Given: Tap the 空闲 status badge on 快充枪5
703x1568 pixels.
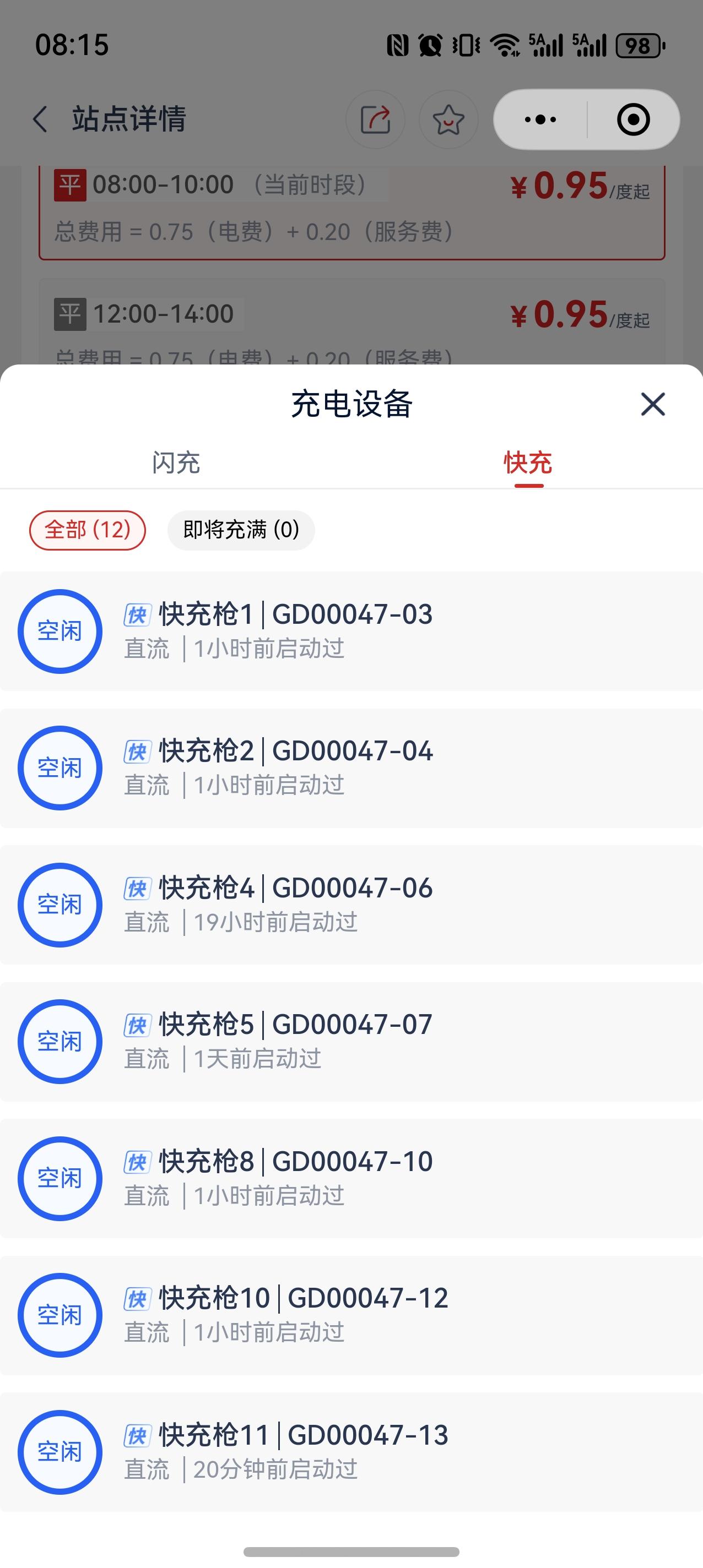Looking at the screenshot, I should coord(60,1042).
